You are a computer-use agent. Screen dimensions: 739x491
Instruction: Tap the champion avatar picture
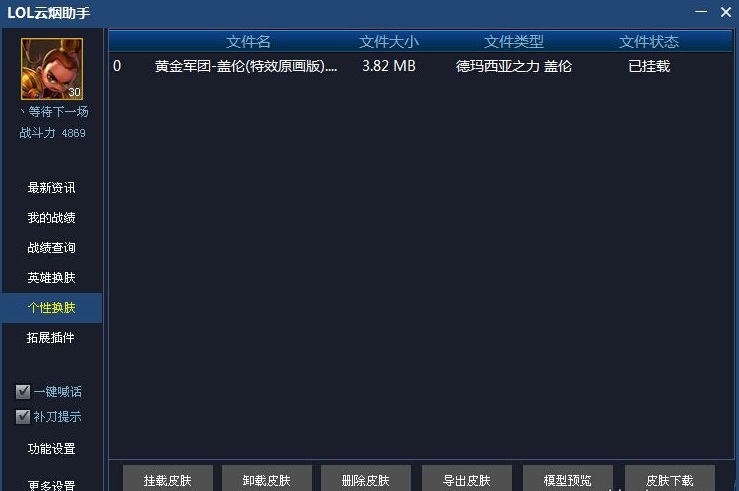(x=52, y=69)
